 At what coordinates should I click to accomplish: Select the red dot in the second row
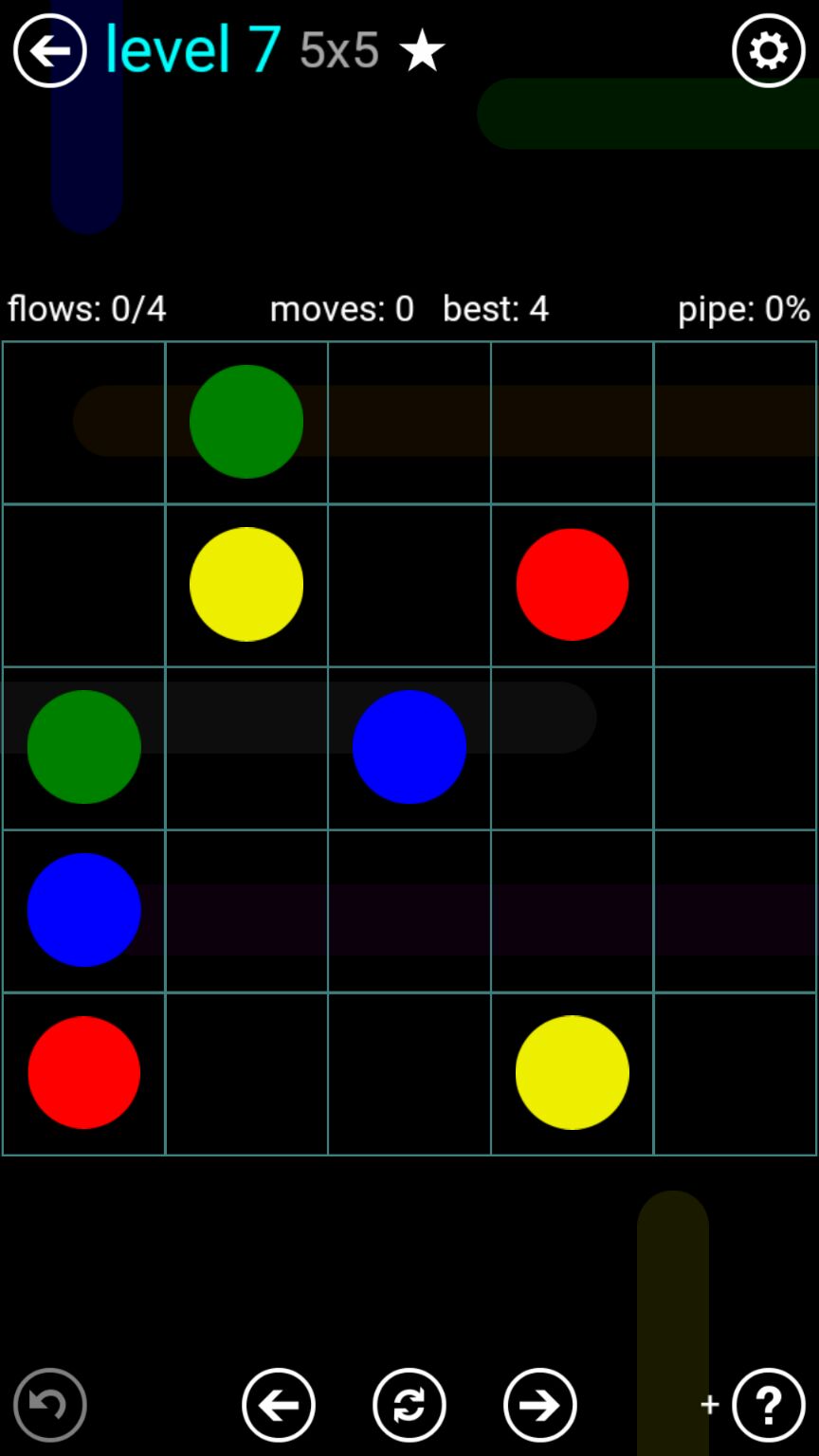[x=572, y=584]
